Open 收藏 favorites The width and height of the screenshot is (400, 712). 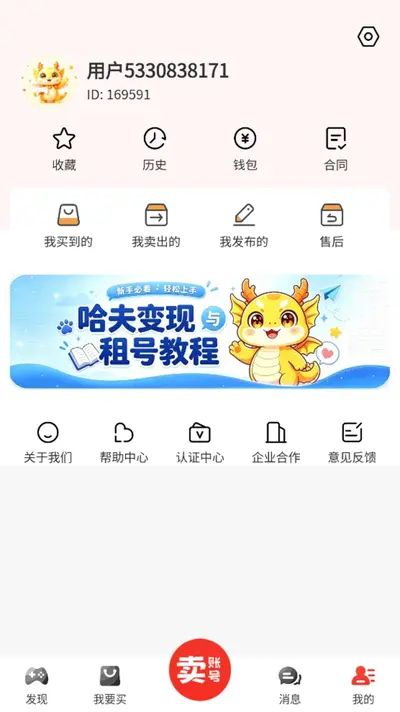[64, 149]
